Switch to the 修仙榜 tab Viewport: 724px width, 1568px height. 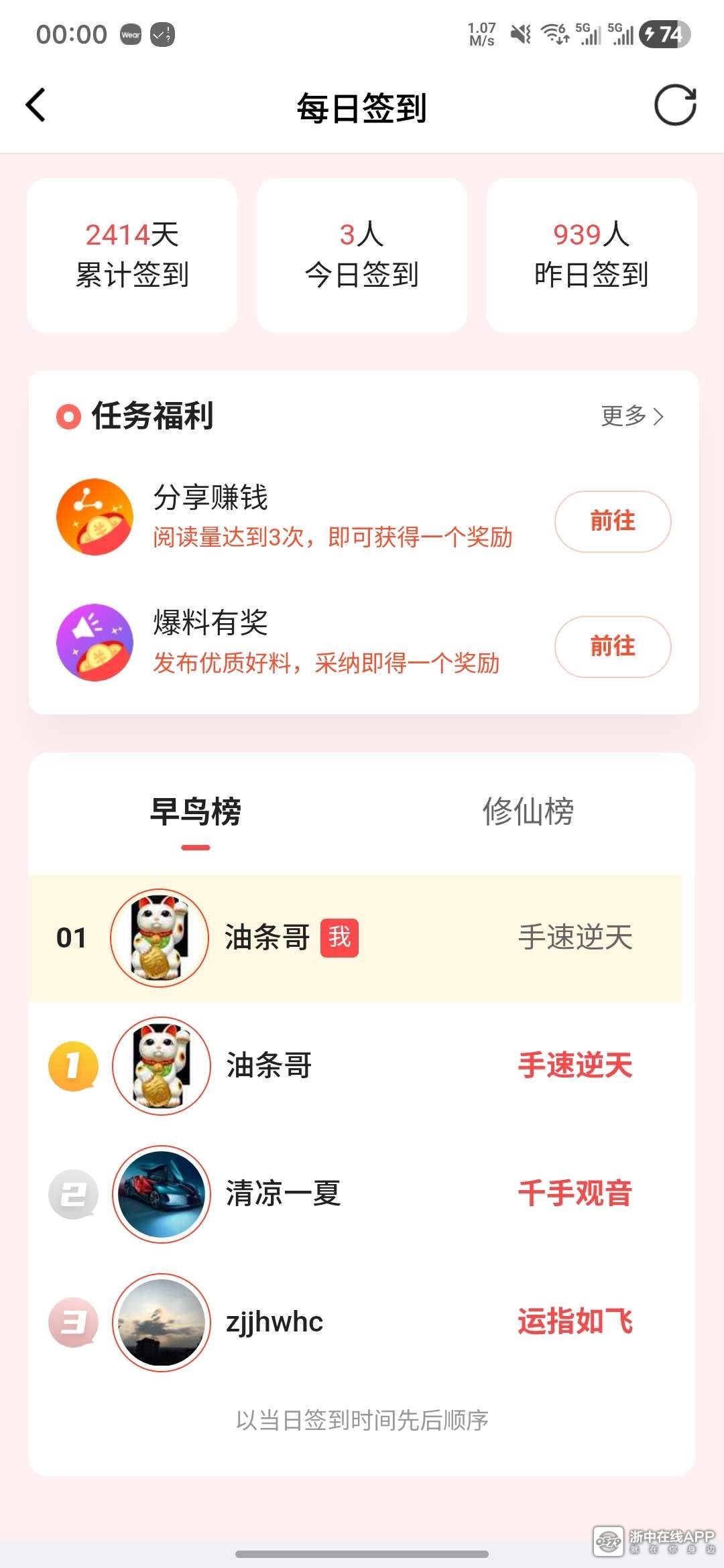pyautogui.click(x=528, y=811)
